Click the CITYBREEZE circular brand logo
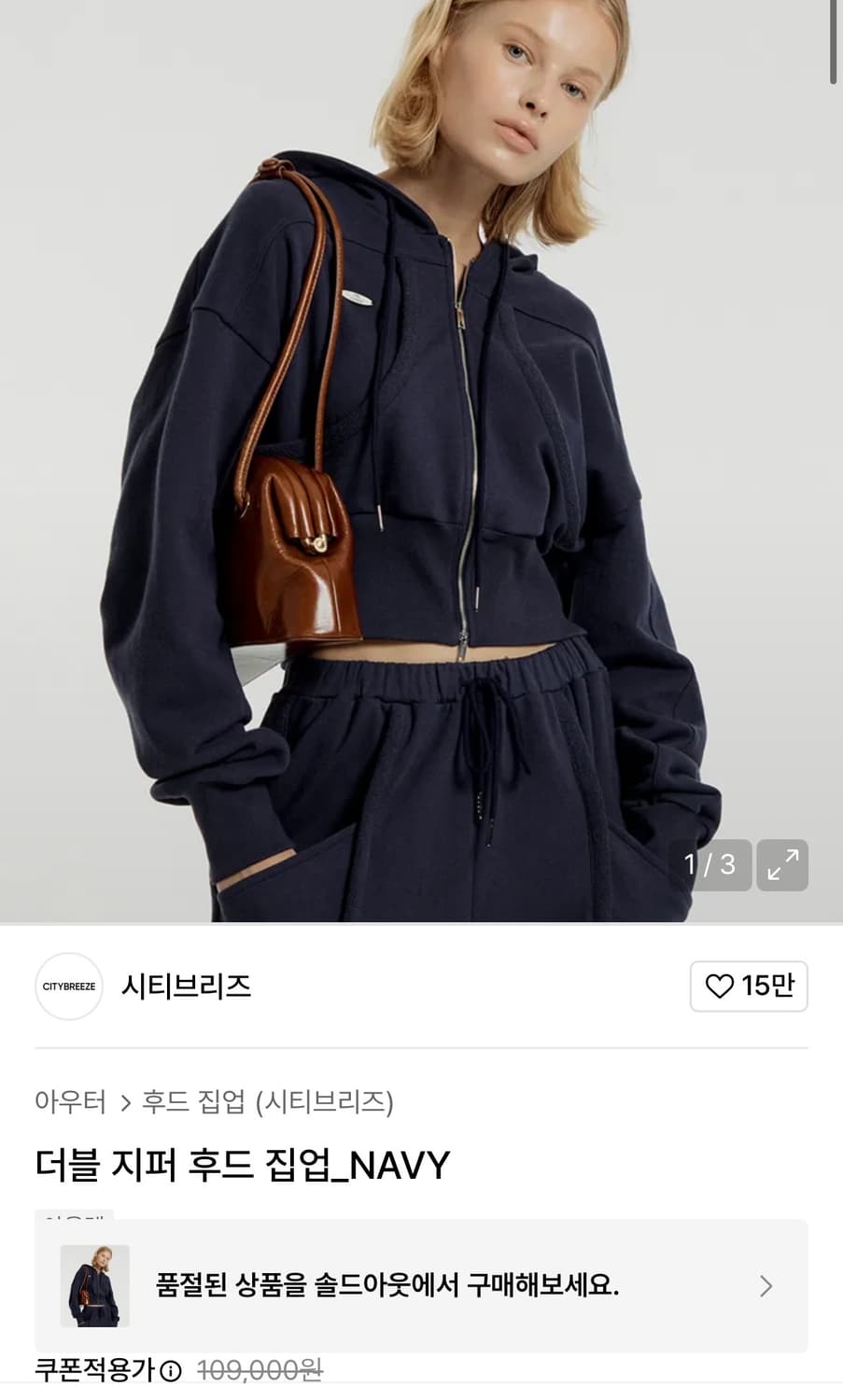The width and height of the screenshot is (843, 1400). pyautogui.click(x=67, y=987)
